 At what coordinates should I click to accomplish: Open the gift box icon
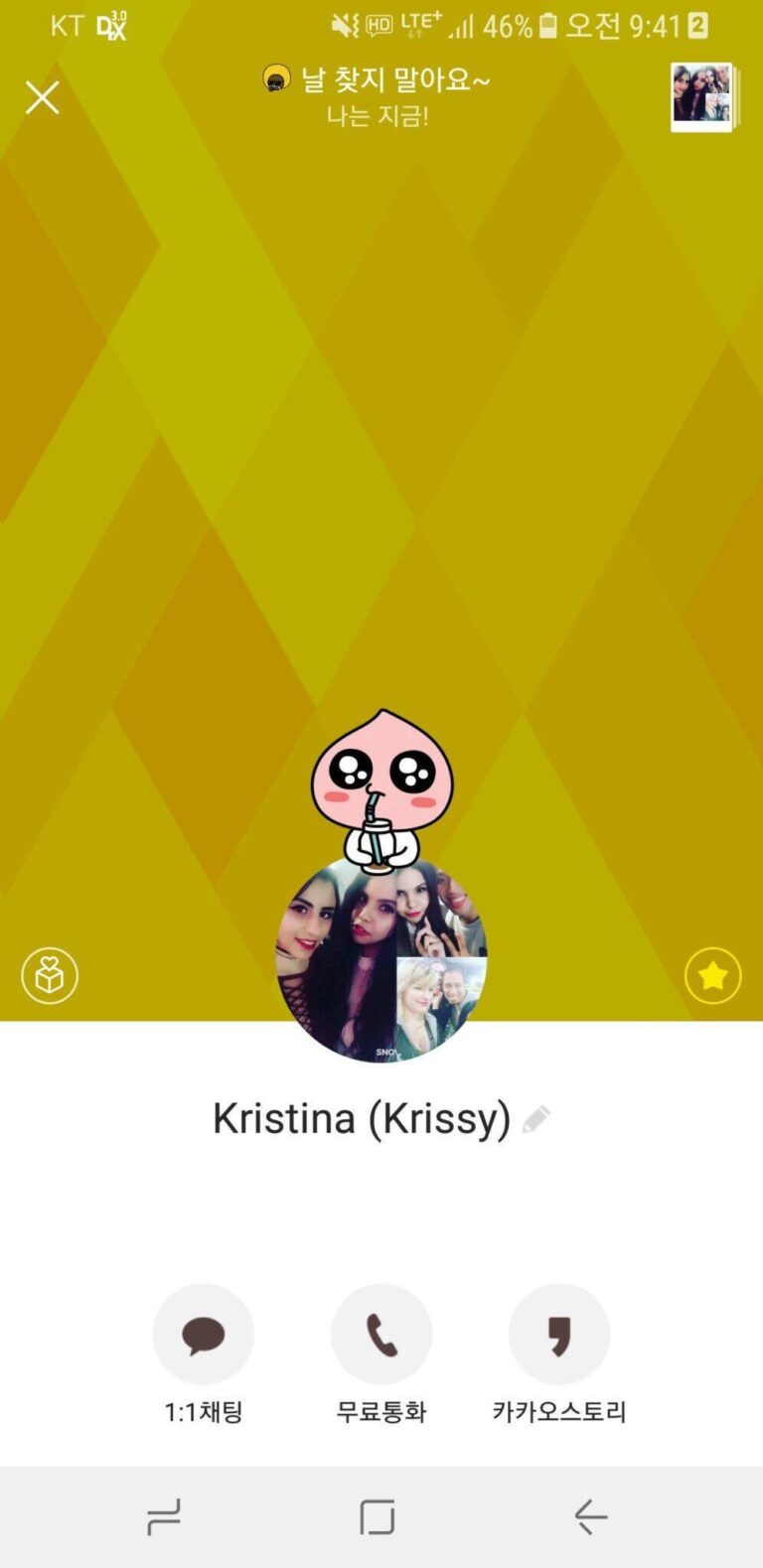pyautogui.click(x=50, y=975)
